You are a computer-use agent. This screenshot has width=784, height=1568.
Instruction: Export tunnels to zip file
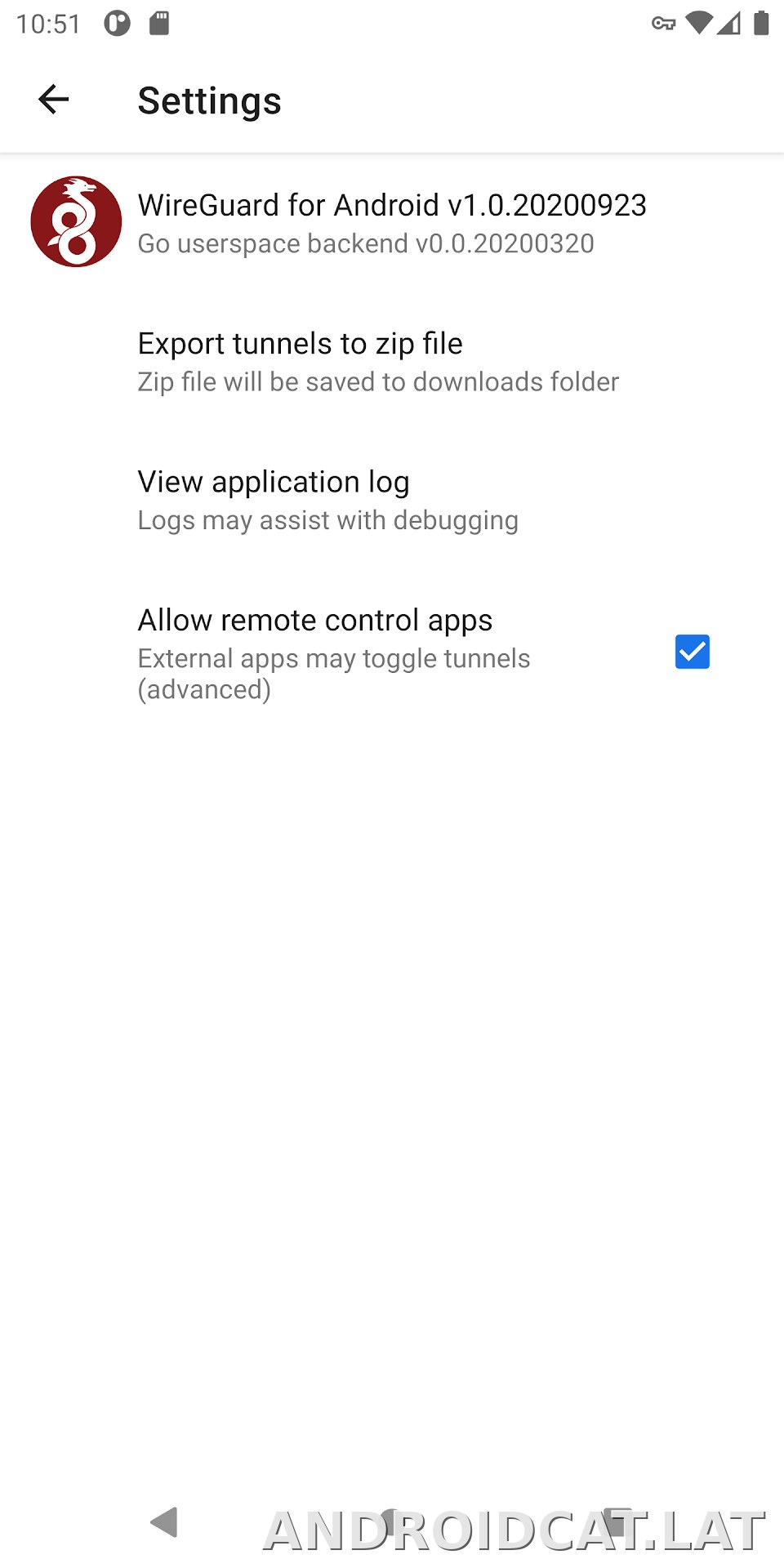pyautogui.click(x=392, y=361)
